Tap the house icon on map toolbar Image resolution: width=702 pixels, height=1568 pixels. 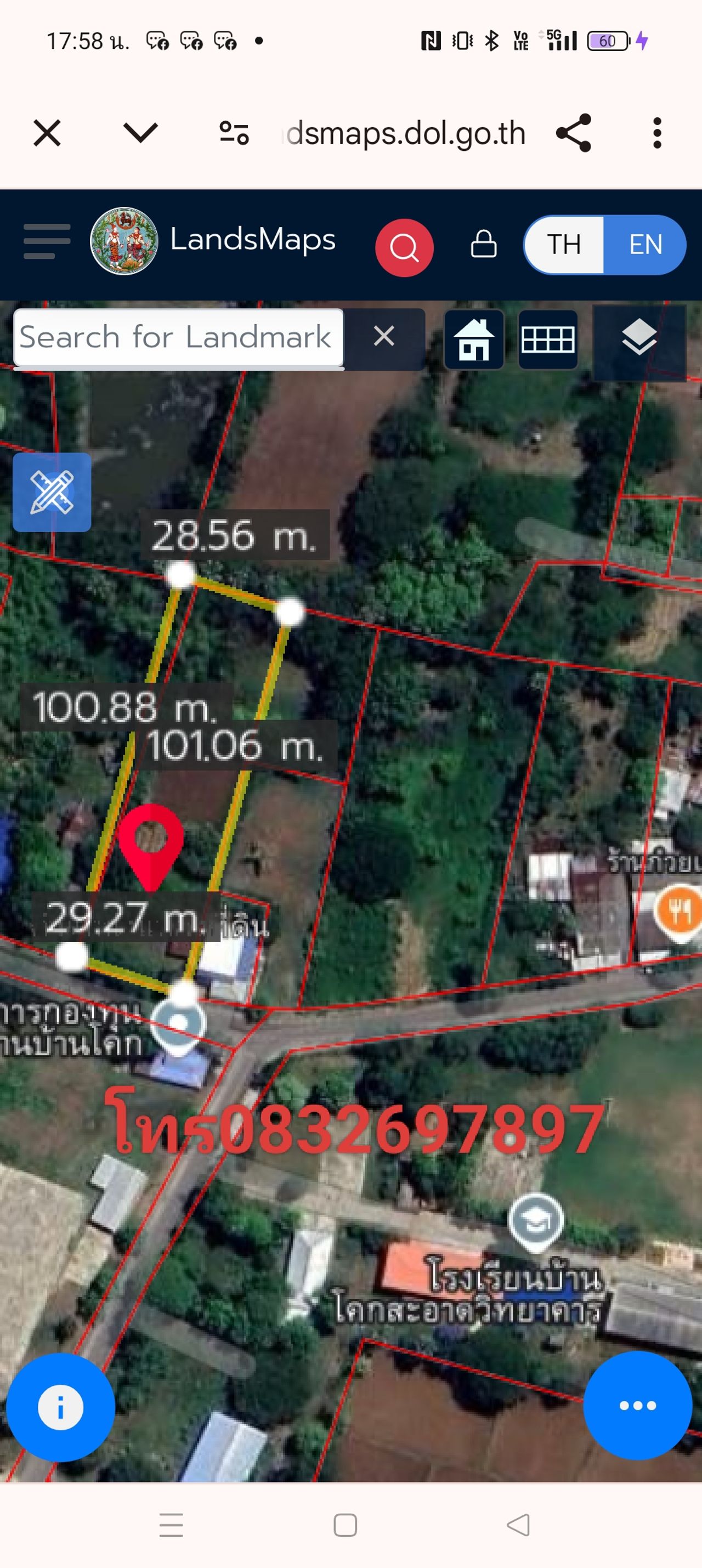(x=474, y=339)
